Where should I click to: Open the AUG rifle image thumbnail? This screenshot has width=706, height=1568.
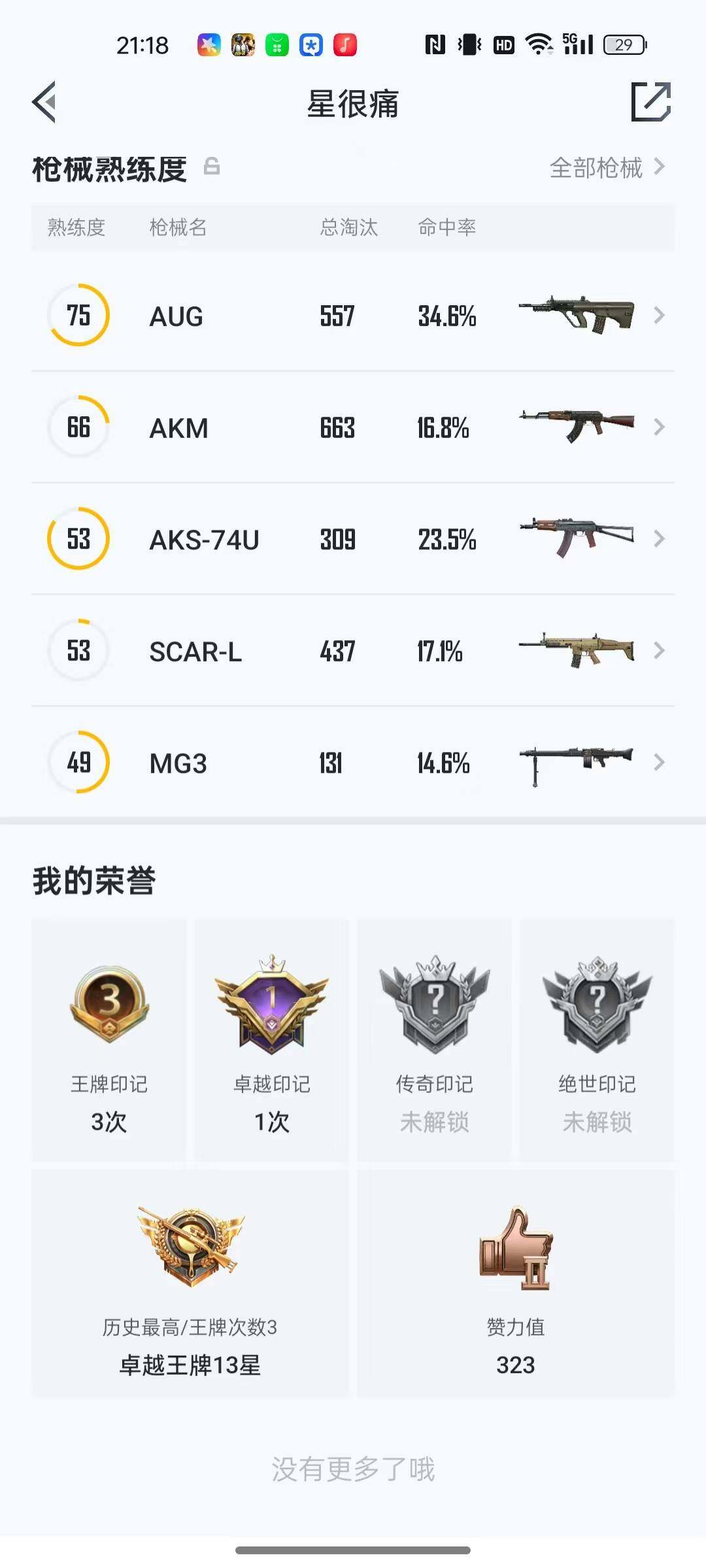[x=577, y=316]
